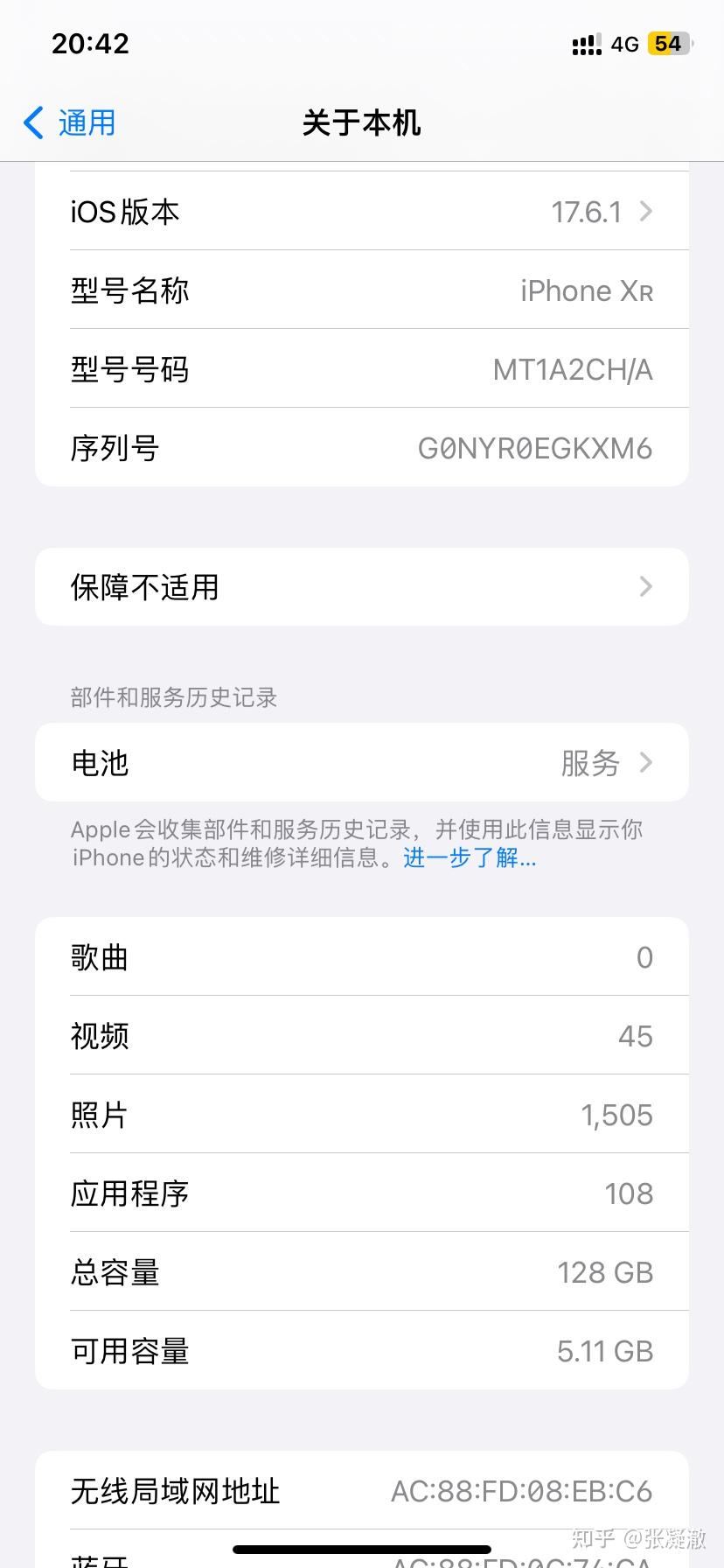The image size is (724, 1568).
Task: Open the 保障不适用 coverage row
Action: (361, 587)
